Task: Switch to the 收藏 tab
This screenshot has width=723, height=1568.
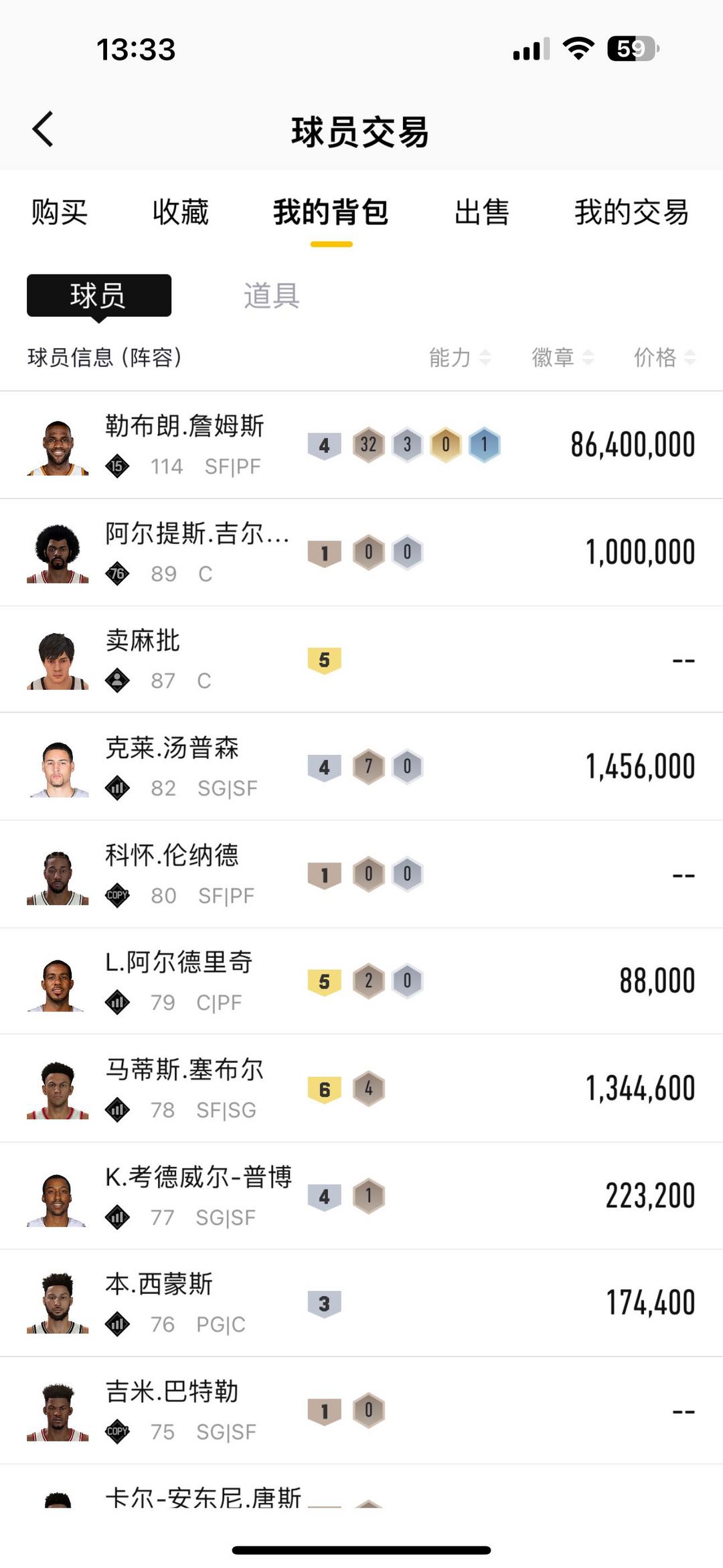Action: point(181,212)
